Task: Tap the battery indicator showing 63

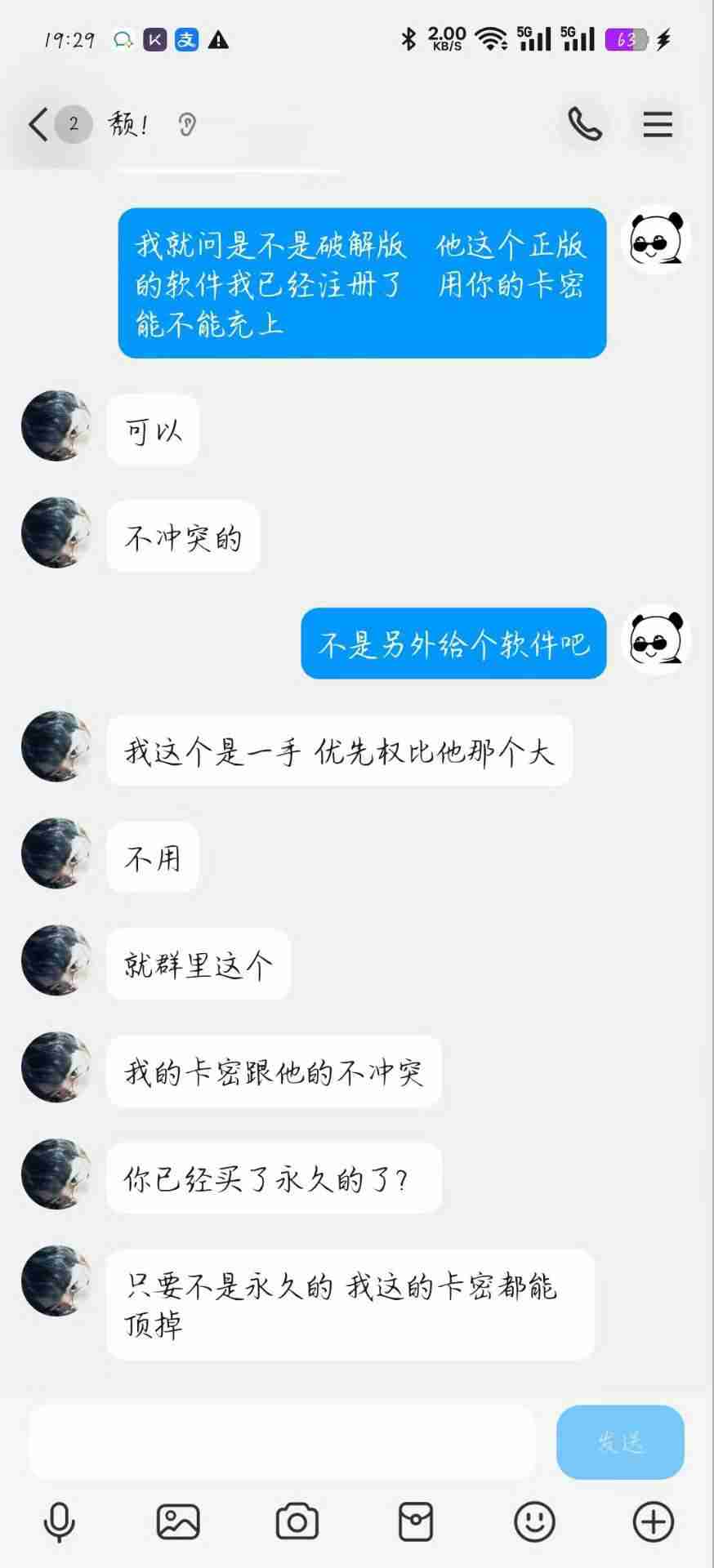Action: 625,38
